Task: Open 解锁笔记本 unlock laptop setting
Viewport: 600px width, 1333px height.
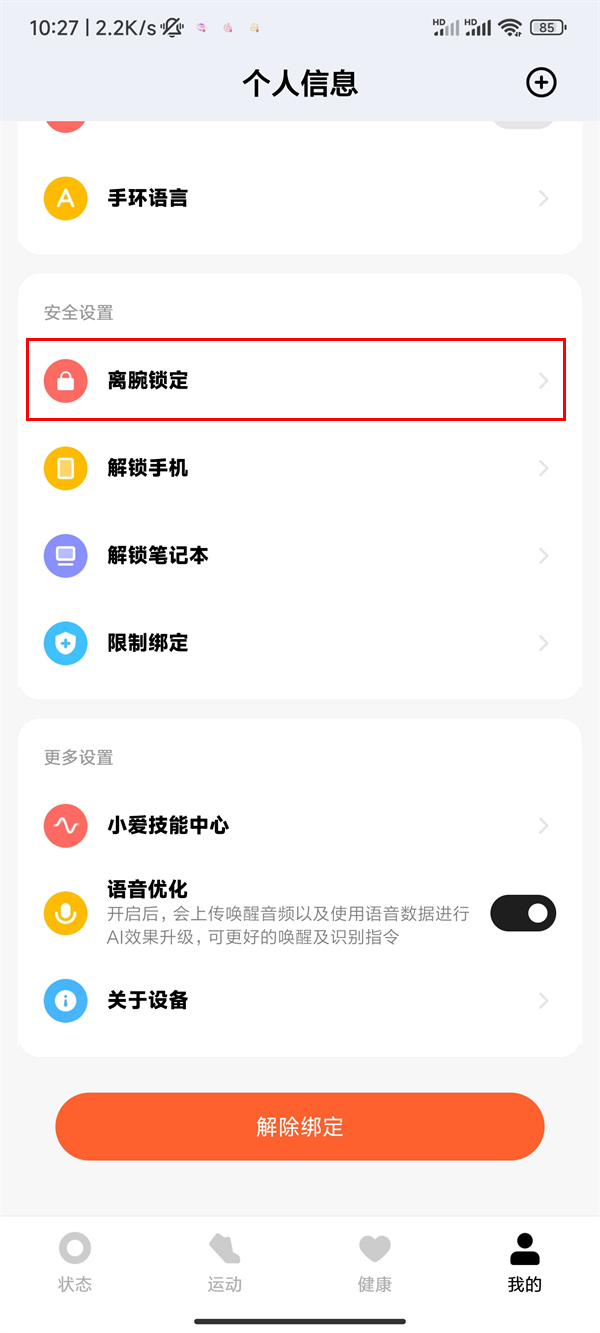Action: tap(298, 555)
